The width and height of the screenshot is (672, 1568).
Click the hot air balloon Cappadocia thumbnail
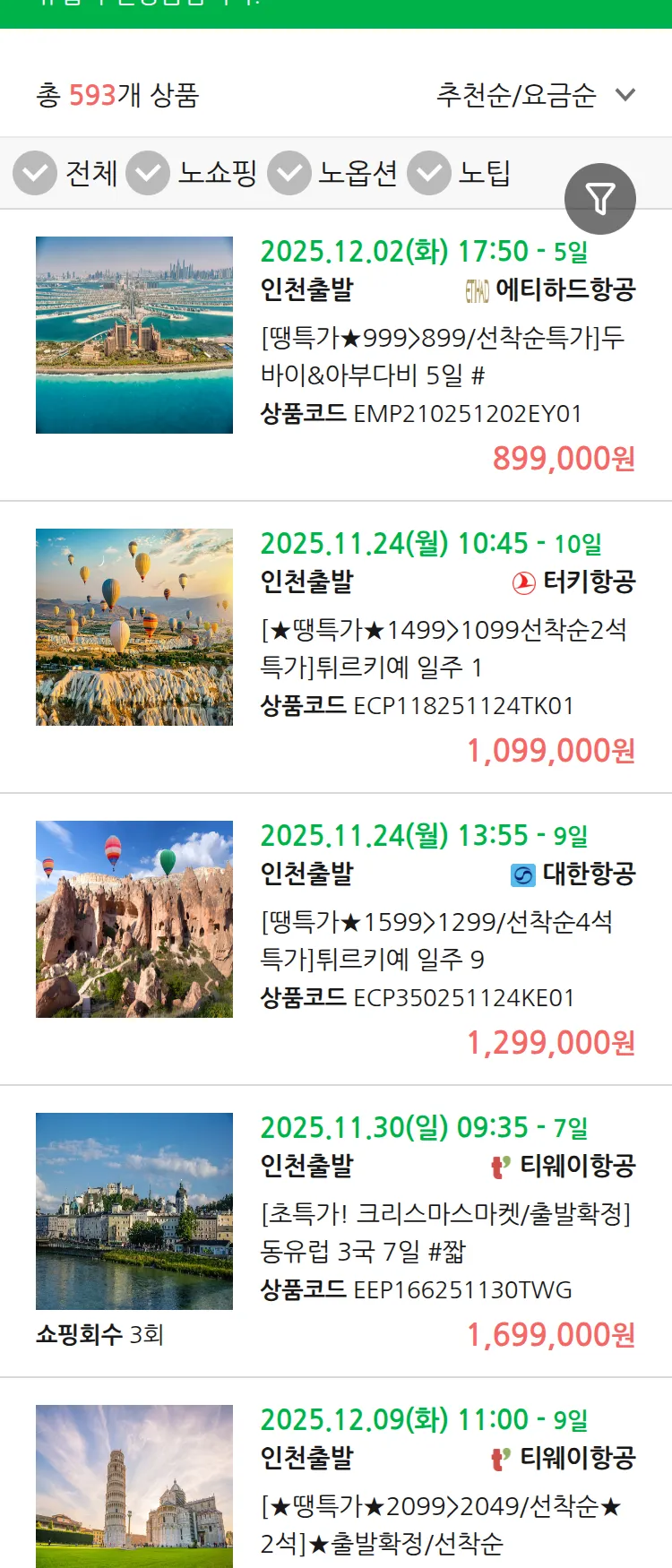(134, 627)
